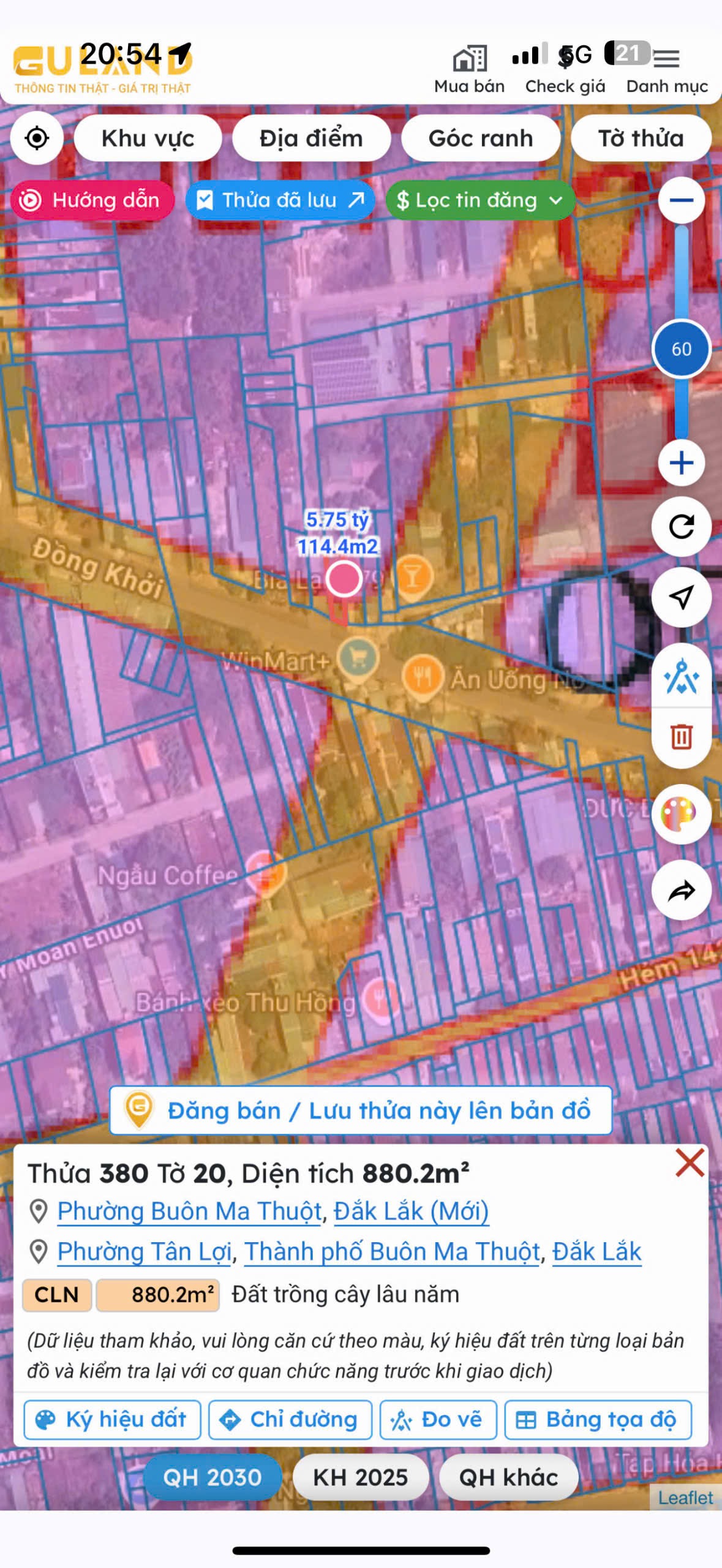Open Phường Tân Lợi link
Image resolution: width=722 pixels, height=1568 pixels.
(145, 1251)
